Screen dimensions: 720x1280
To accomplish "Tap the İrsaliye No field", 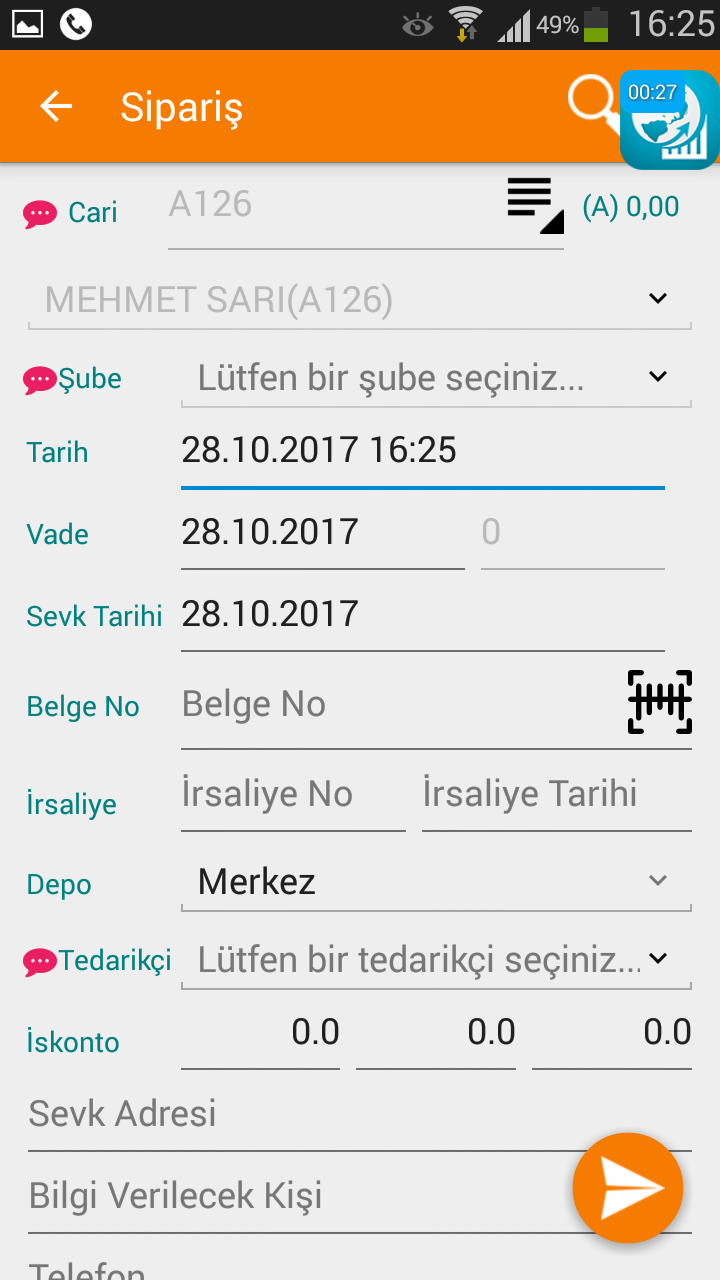I will pyautogui.click(x=293, y=796).
